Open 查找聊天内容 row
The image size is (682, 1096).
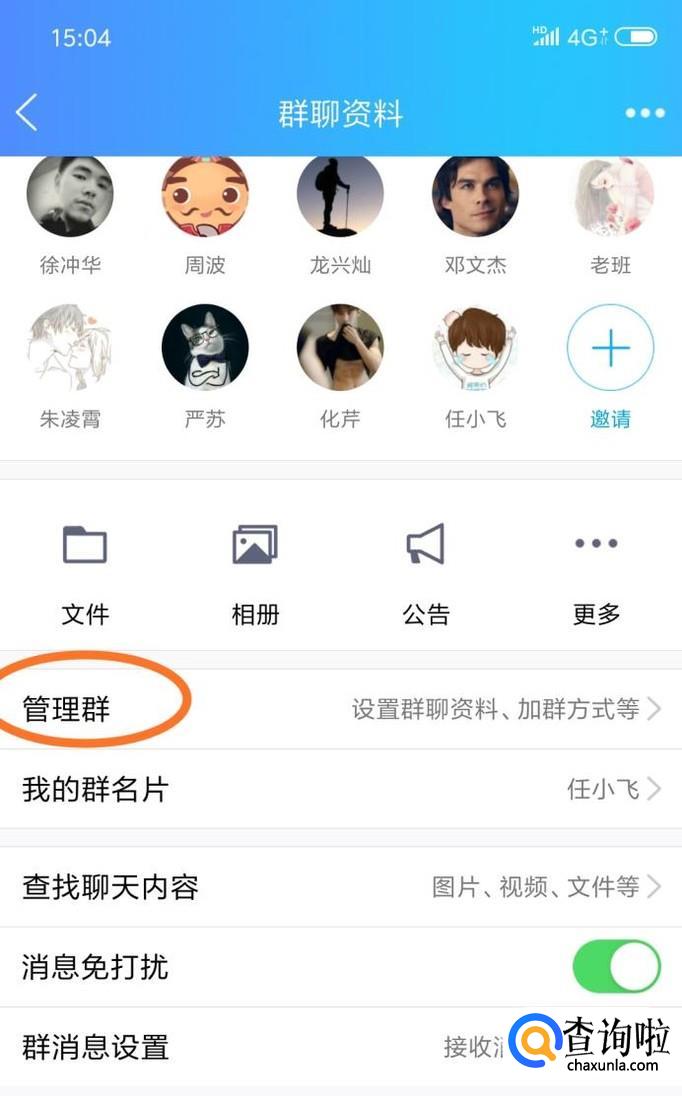click(x=340, y=887)
